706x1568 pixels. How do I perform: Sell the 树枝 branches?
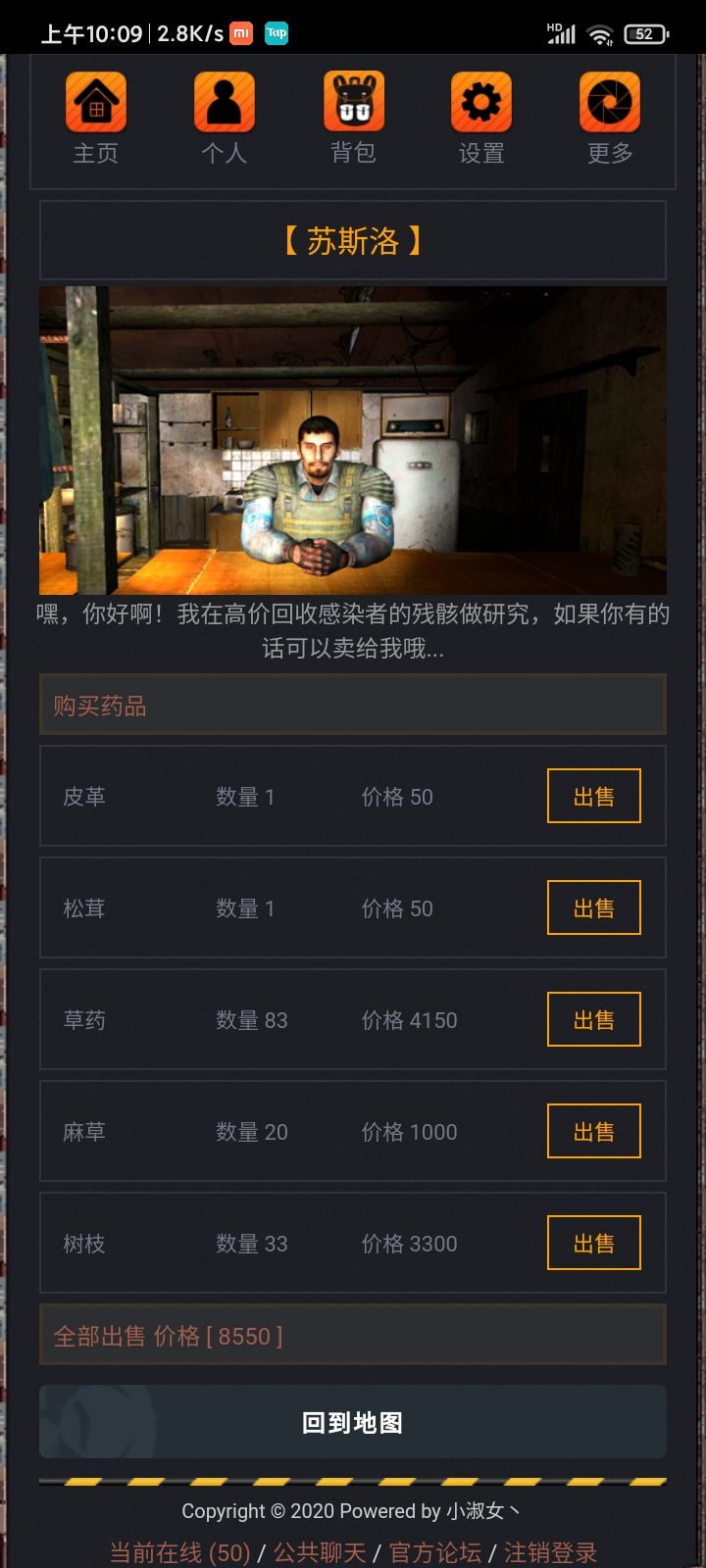[x=593, y=1243]
